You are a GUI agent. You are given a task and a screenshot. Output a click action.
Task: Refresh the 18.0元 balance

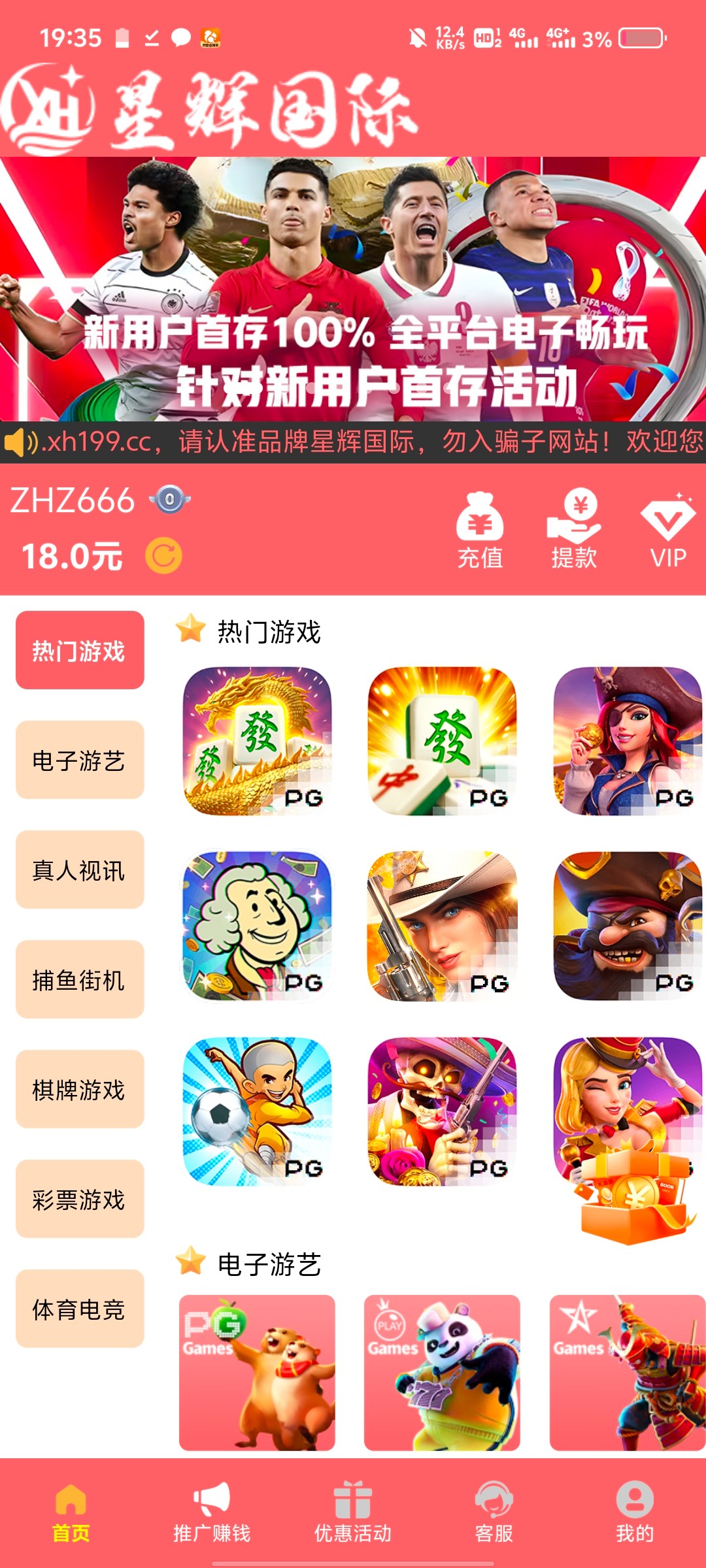(163, 556)
